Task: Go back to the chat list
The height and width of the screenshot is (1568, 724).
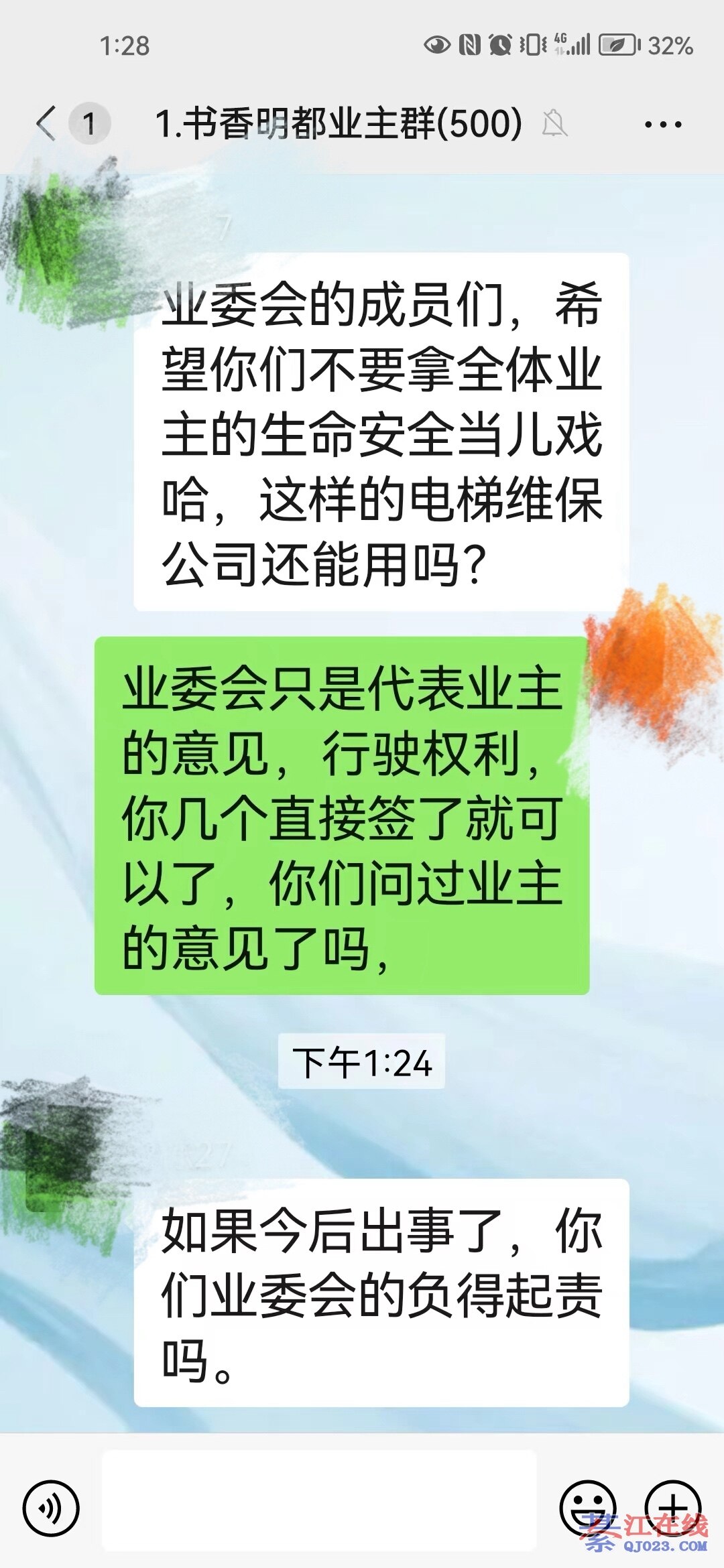Action: click(47, 123)
